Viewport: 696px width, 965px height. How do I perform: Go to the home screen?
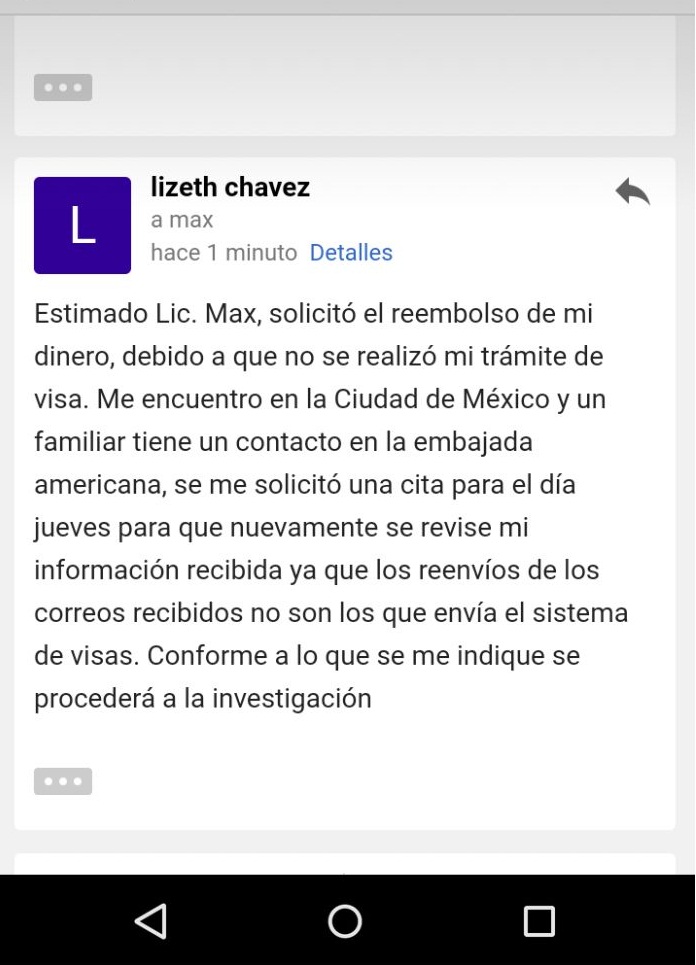click(345, 921)
